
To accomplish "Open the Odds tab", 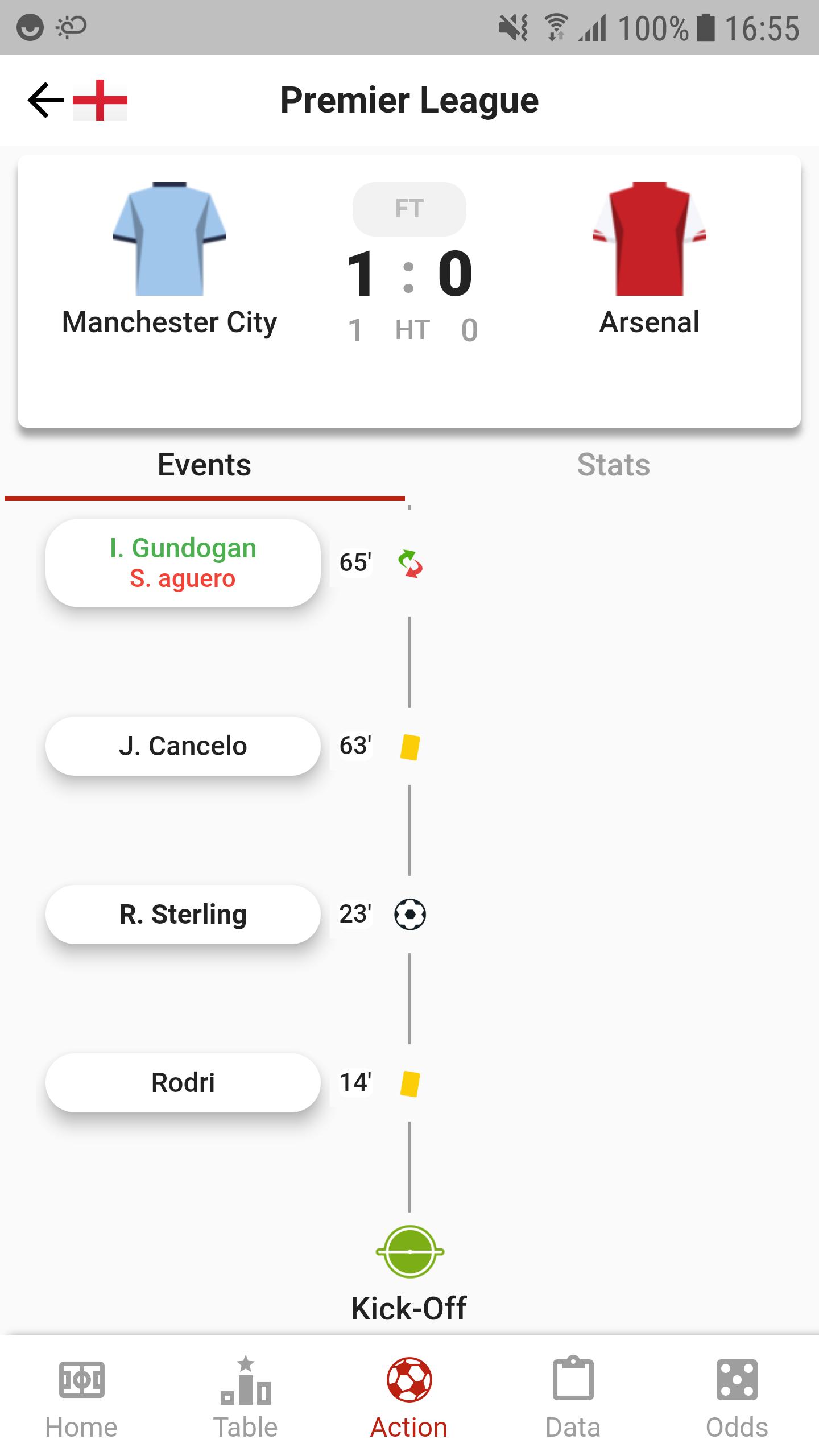I will (x=737, y=1399).
